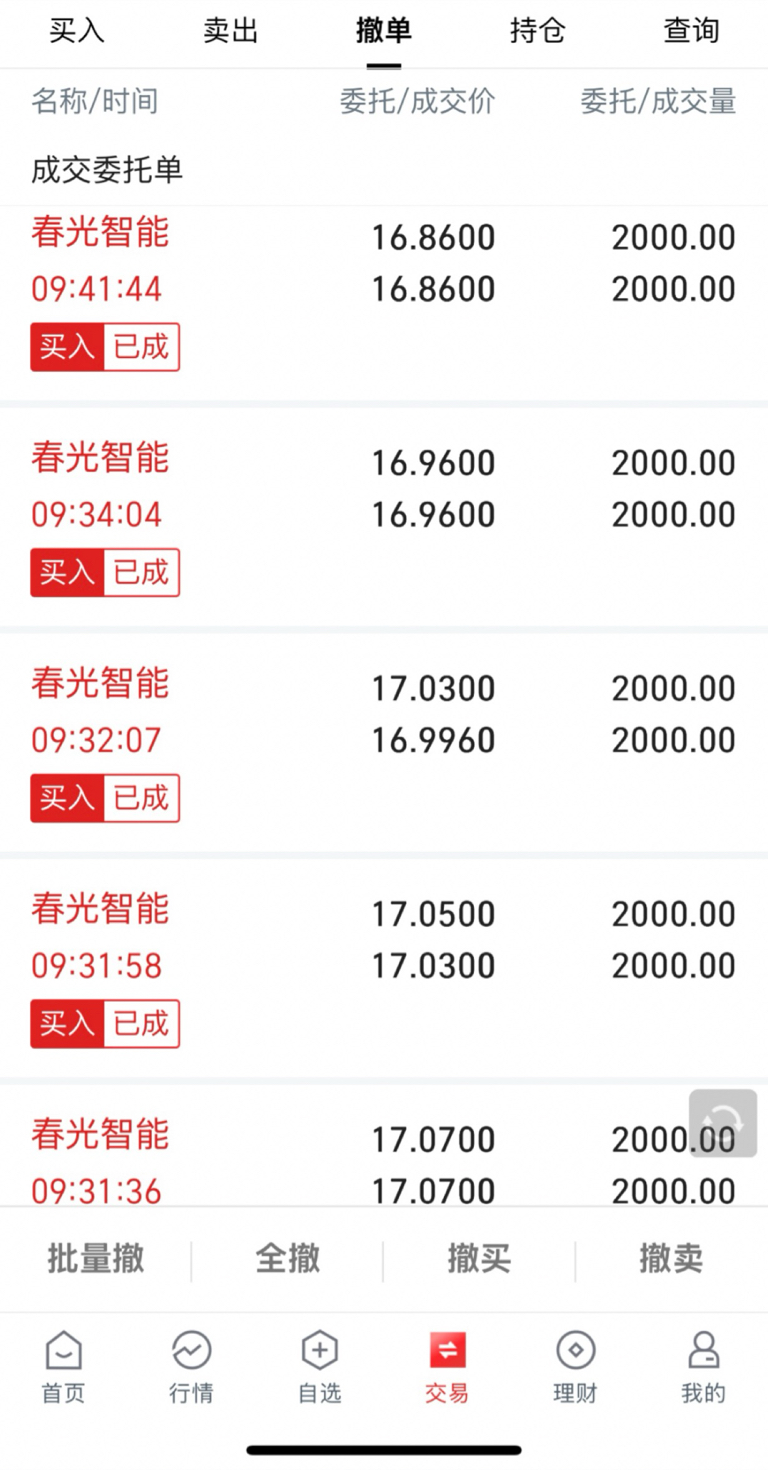Tap the 批量撤 button

[96, 1258]
